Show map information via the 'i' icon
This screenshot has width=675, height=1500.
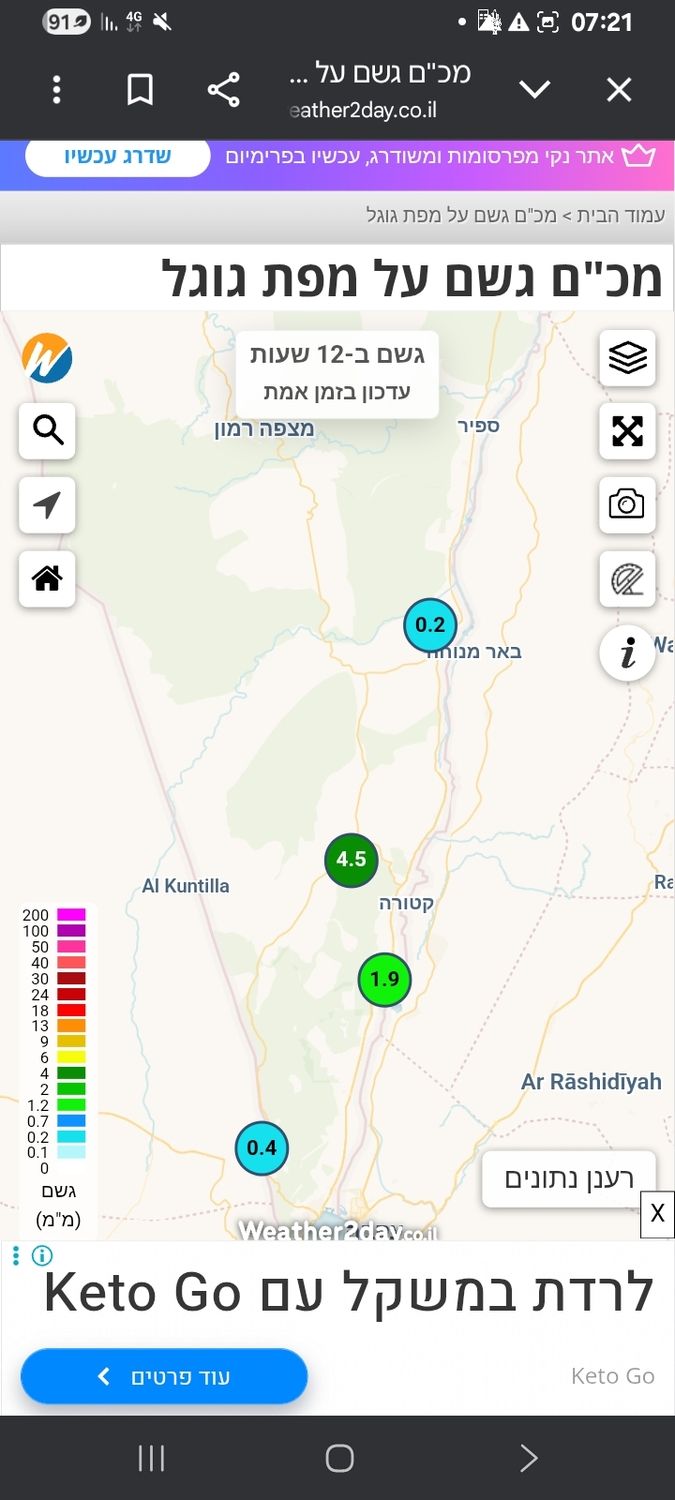pos(627,654)
